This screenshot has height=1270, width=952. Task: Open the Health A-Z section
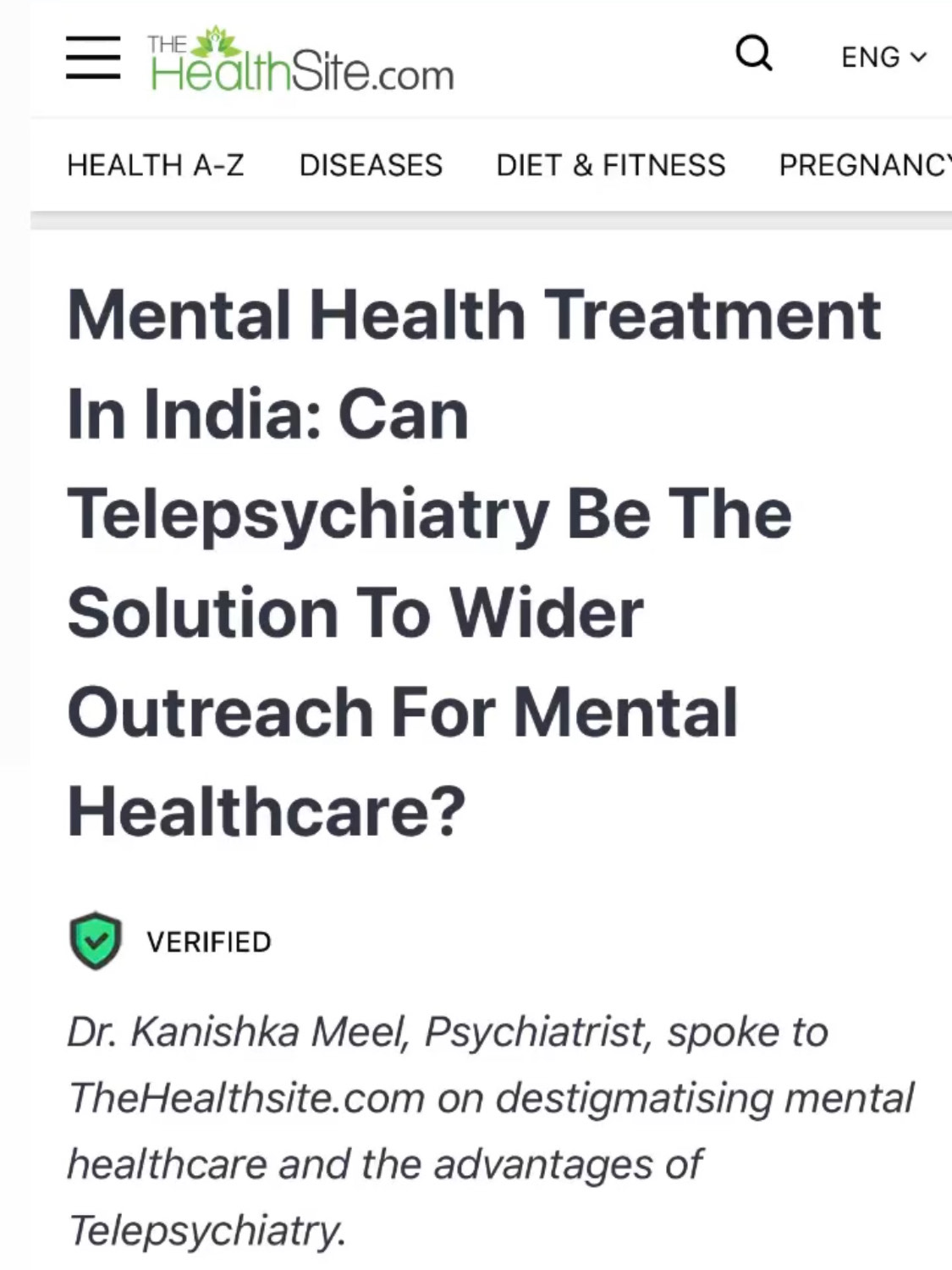click(156, 165)
